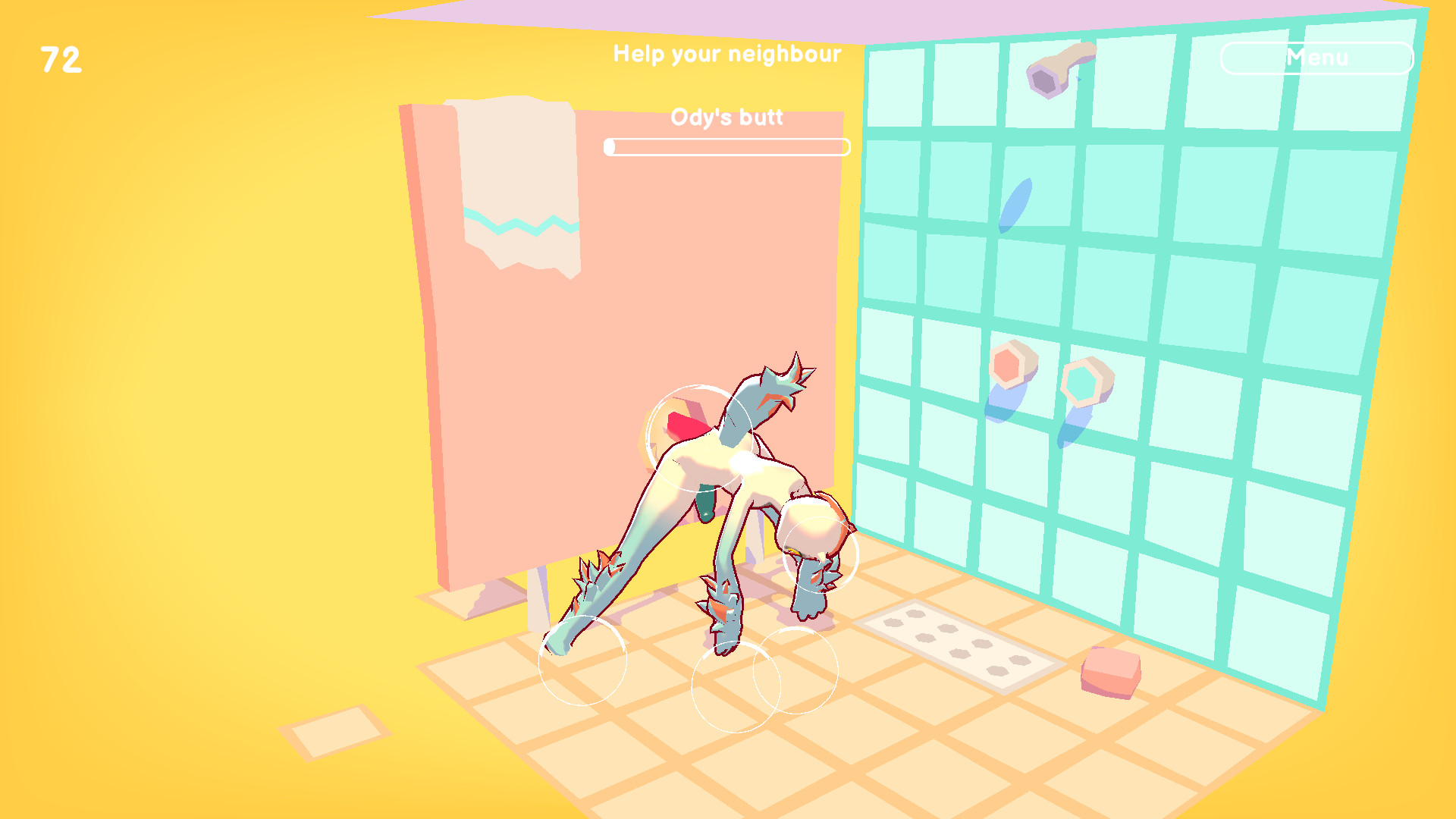The image size is (1456, 819).
Task: Open the Menu button
Action: 1316,58
